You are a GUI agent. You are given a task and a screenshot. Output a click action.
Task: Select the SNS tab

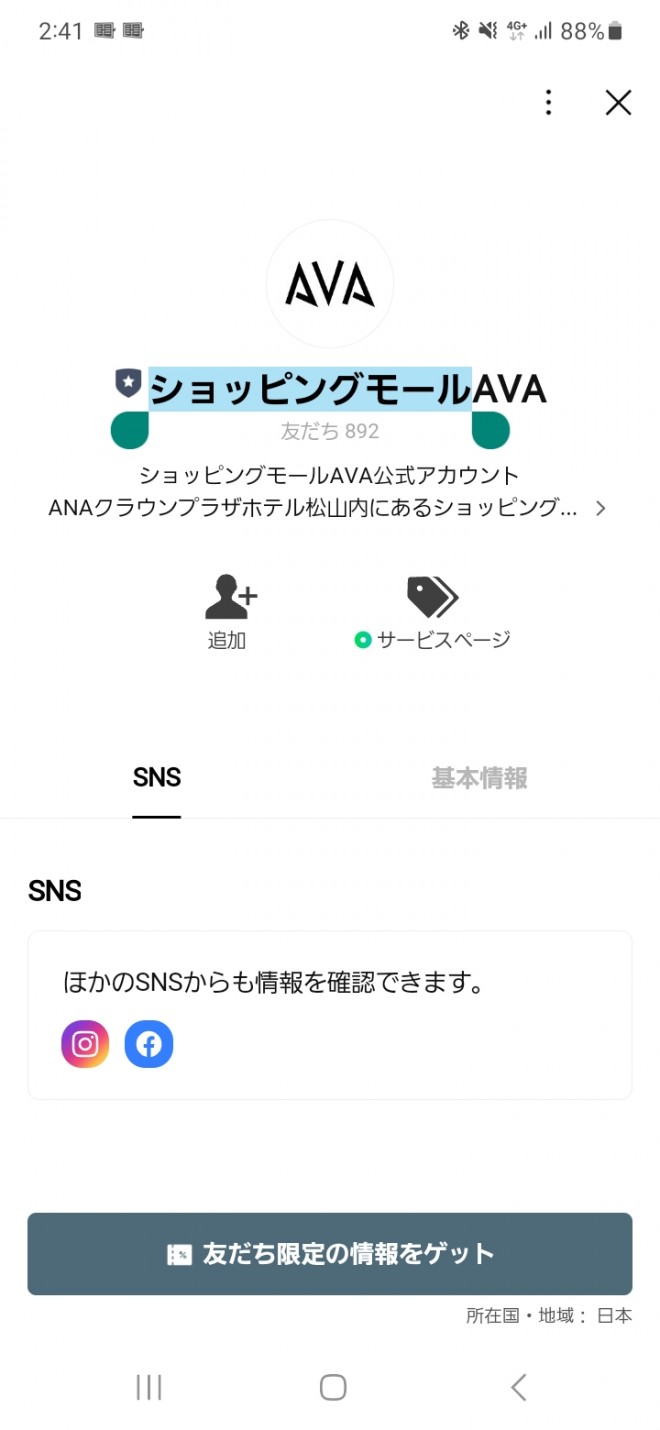pyautogui.click(x=156, y=778)
